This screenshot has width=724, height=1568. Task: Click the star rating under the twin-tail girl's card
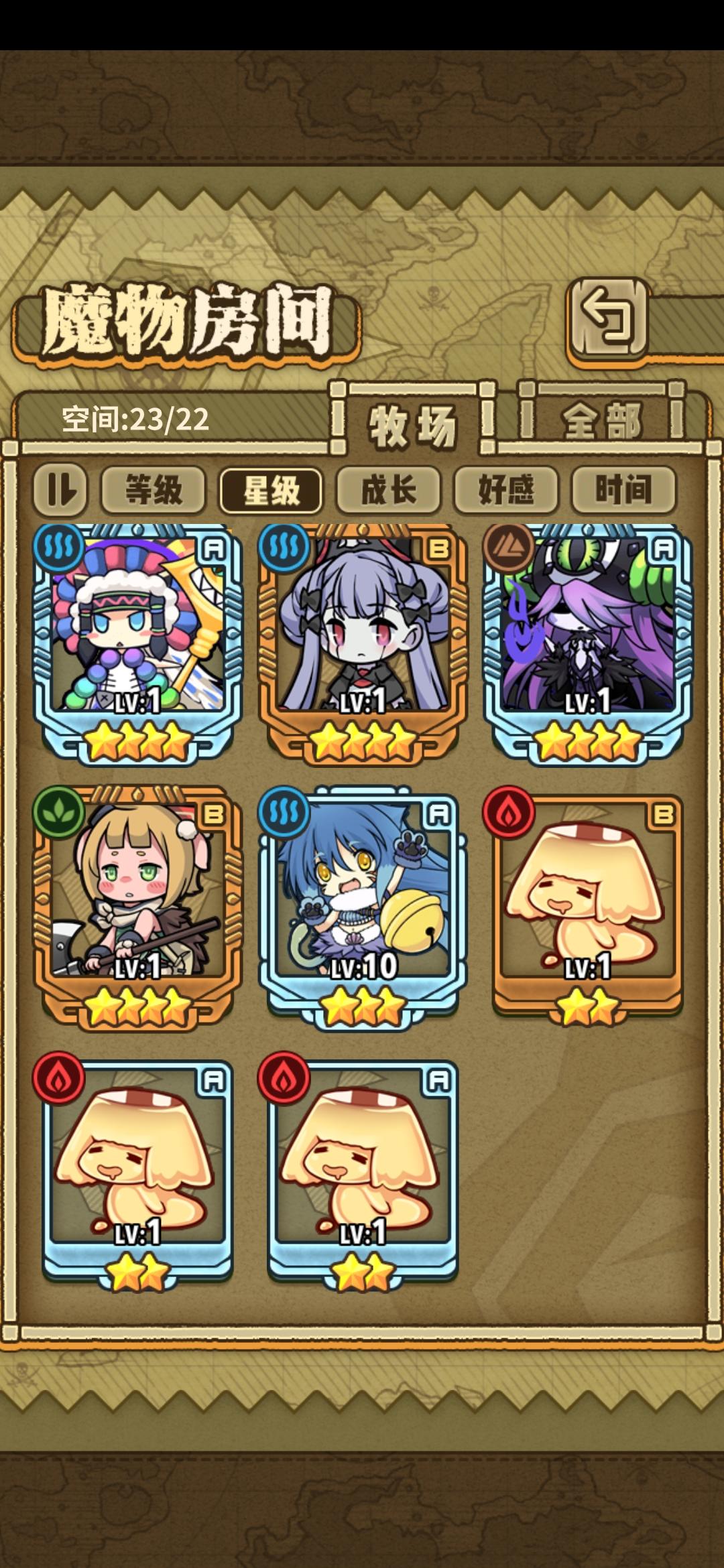pos(362,740)
